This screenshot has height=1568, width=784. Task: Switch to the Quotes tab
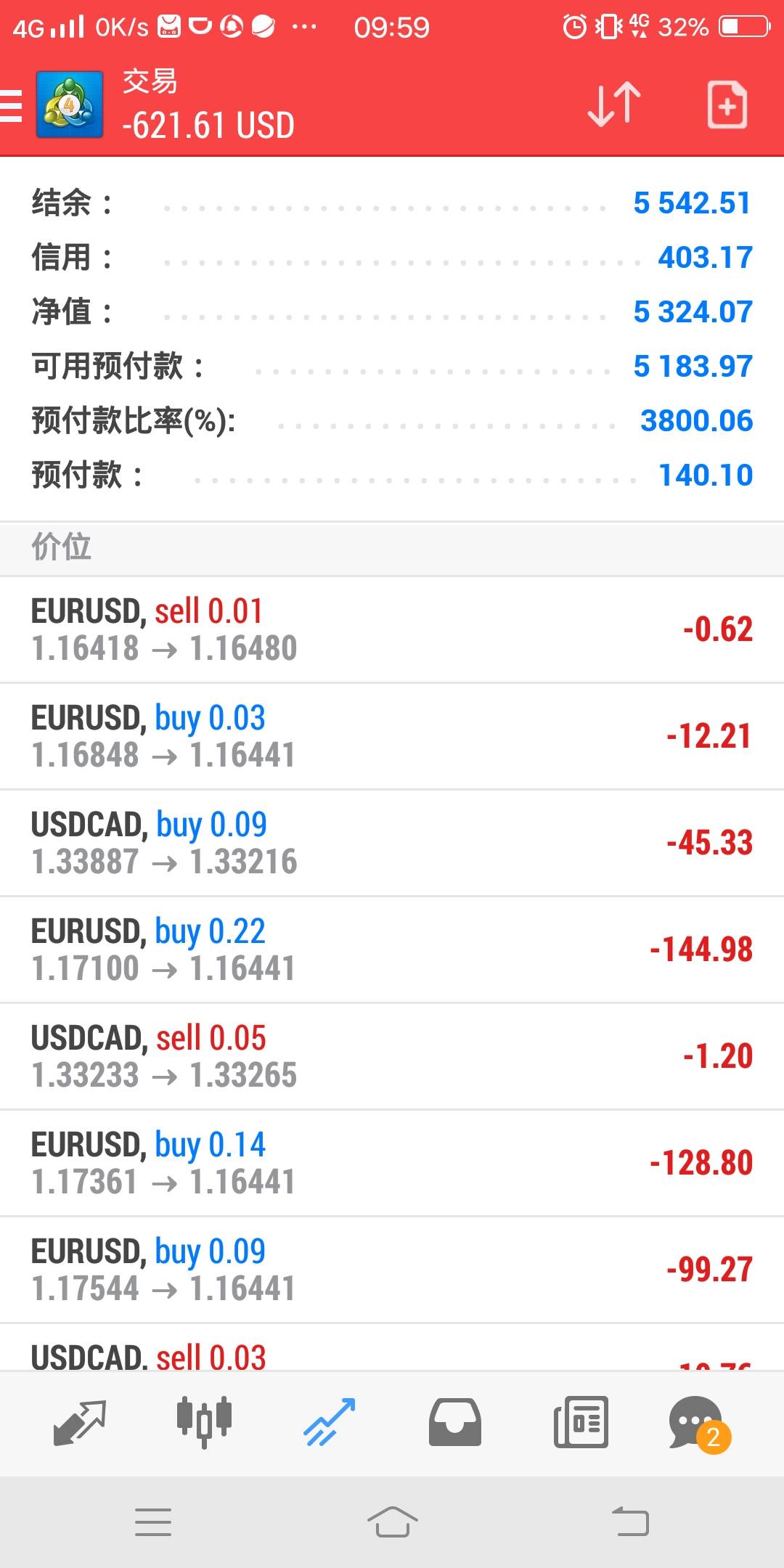coord(80,1422)
